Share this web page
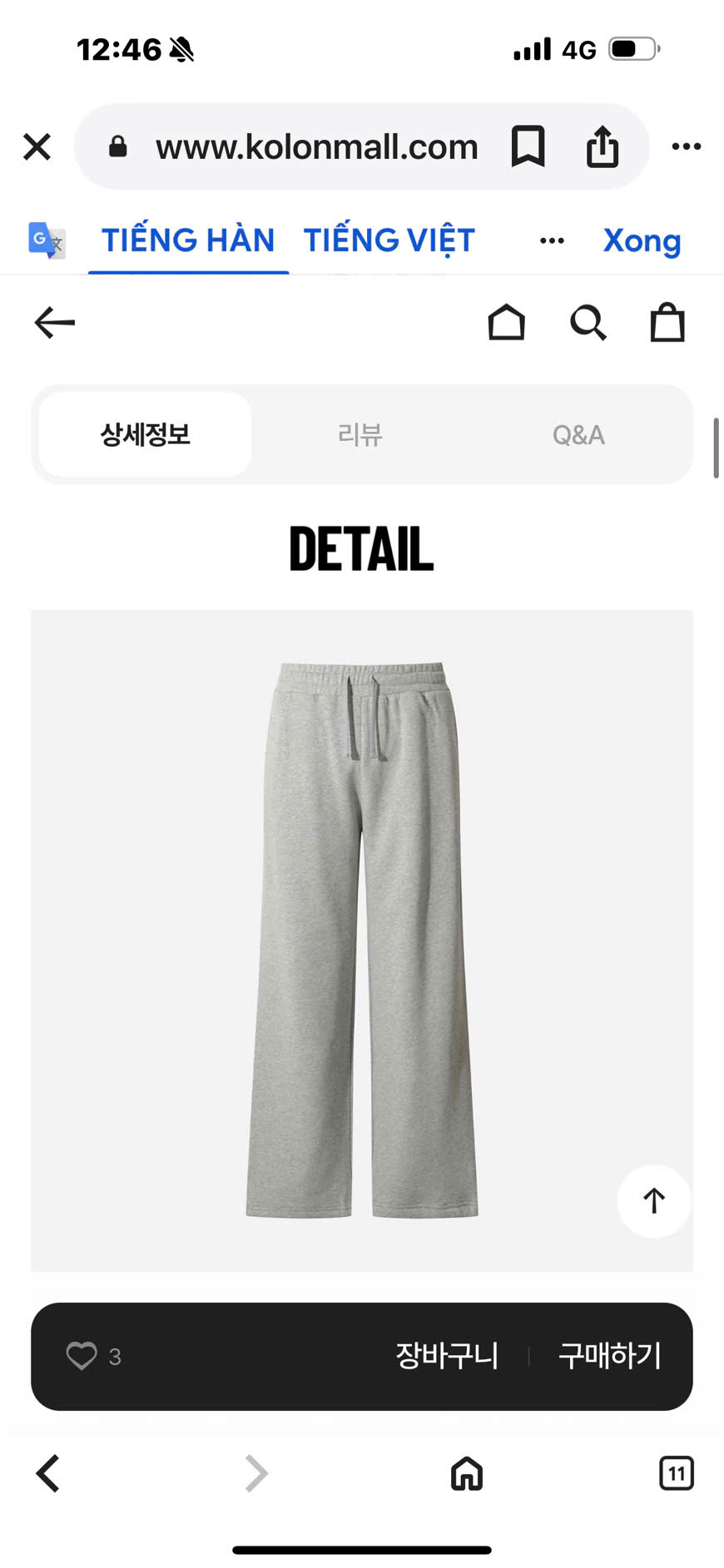The image size is (724, 1568). pos(602,147)
